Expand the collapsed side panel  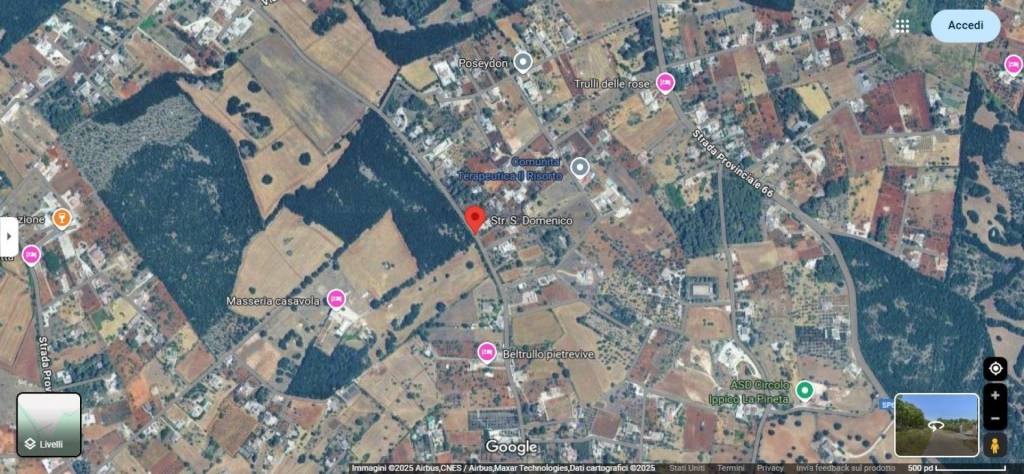[x=8, y=237]
